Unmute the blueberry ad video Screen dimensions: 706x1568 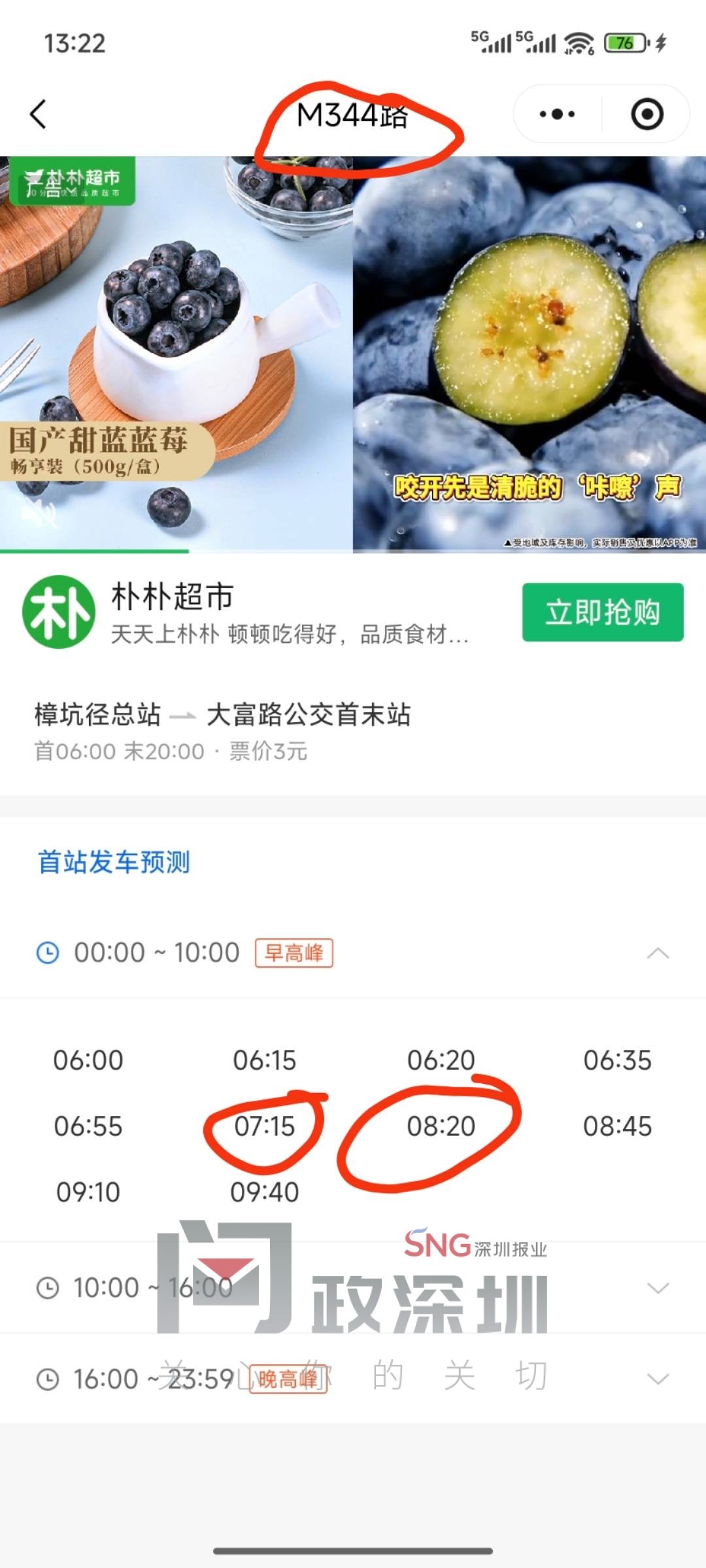pos(39,514)
